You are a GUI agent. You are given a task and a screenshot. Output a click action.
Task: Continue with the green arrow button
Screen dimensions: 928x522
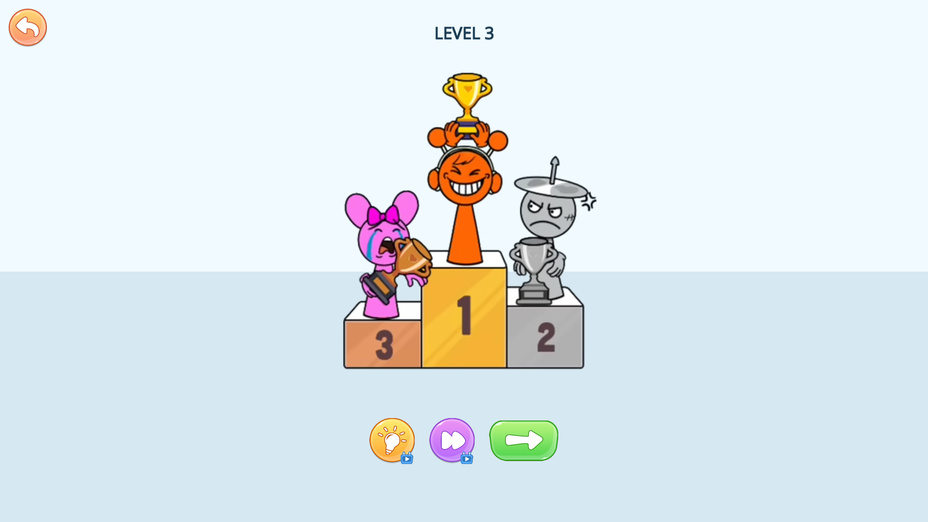[x=523, y=440]
